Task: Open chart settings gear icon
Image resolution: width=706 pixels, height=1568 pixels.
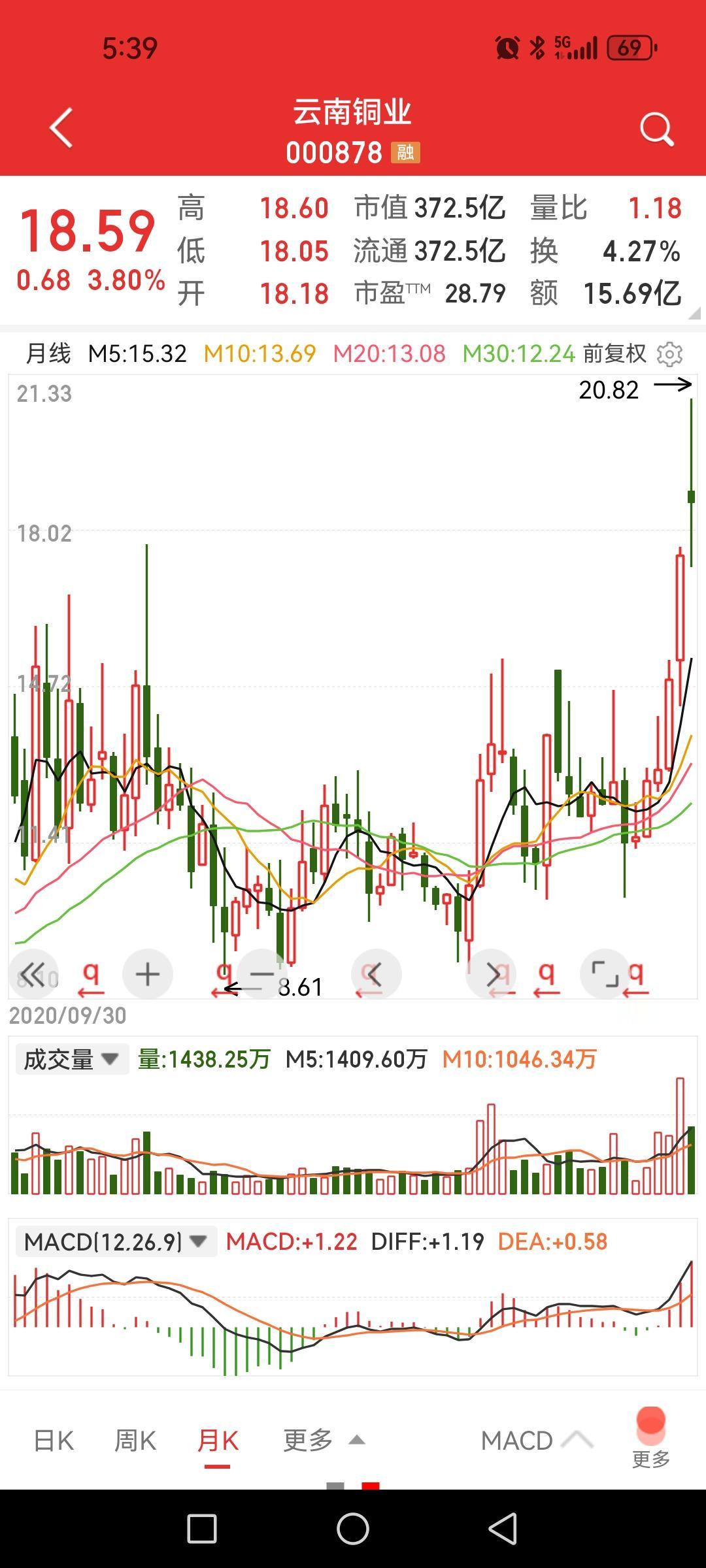Action: coord(669,354)
